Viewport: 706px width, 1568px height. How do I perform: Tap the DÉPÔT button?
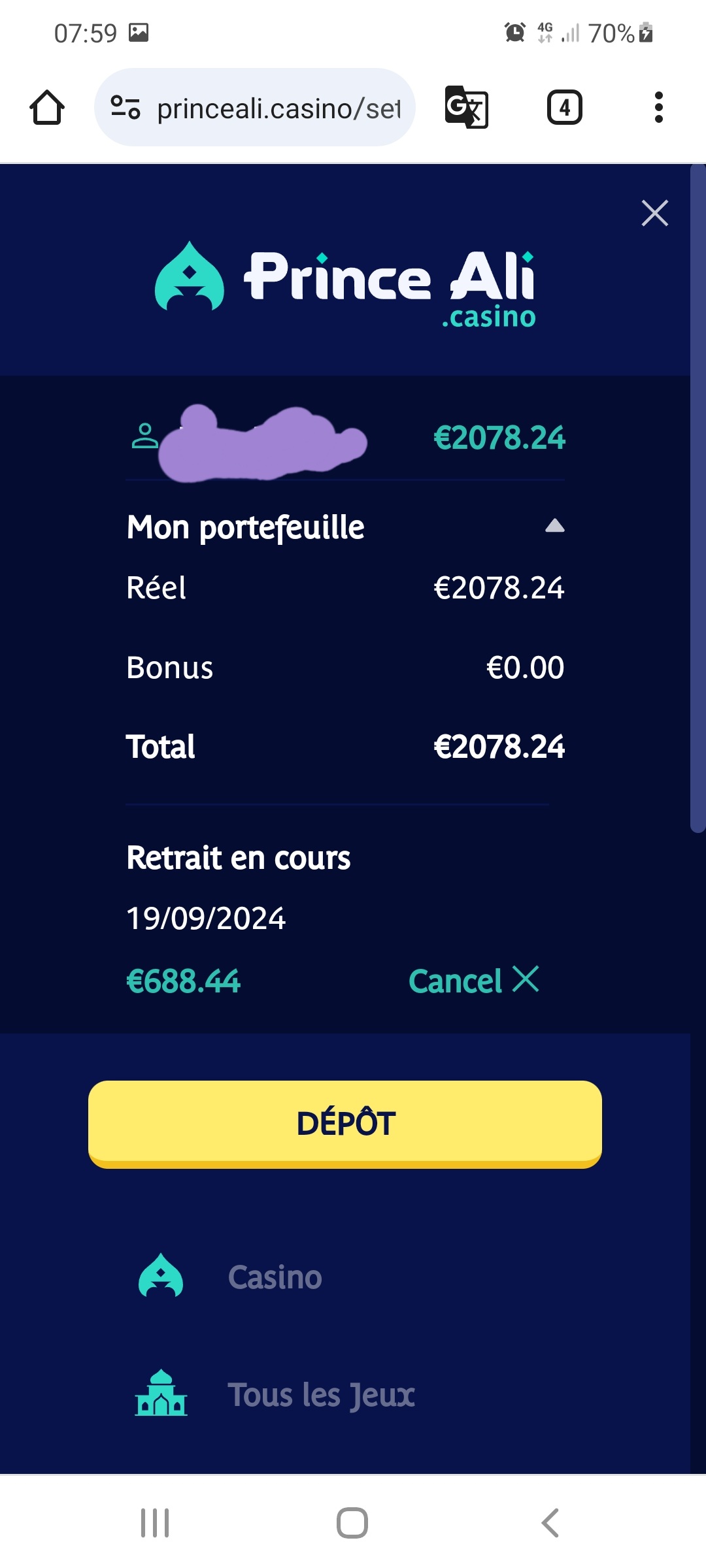coord(345,1124)
